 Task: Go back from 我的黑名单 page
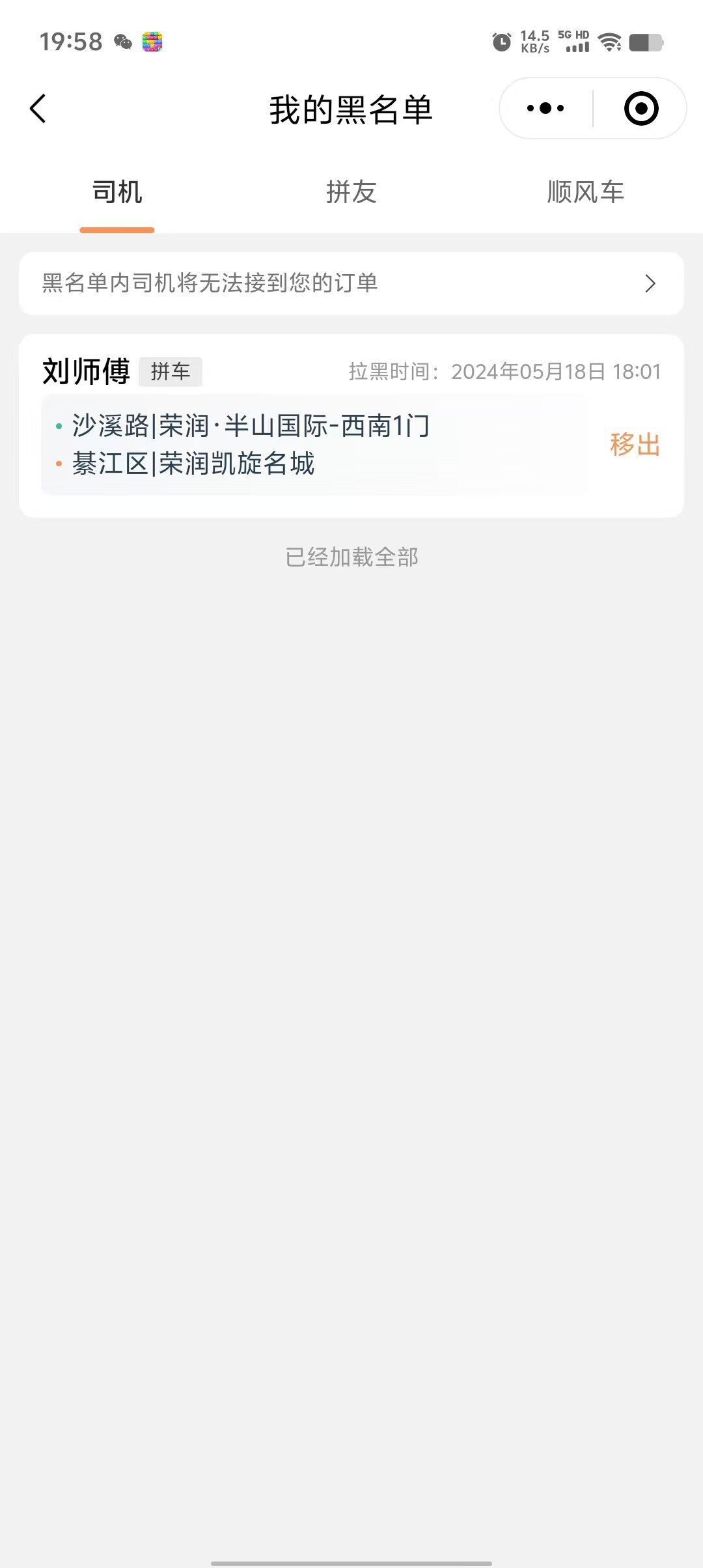click(38, 109)
